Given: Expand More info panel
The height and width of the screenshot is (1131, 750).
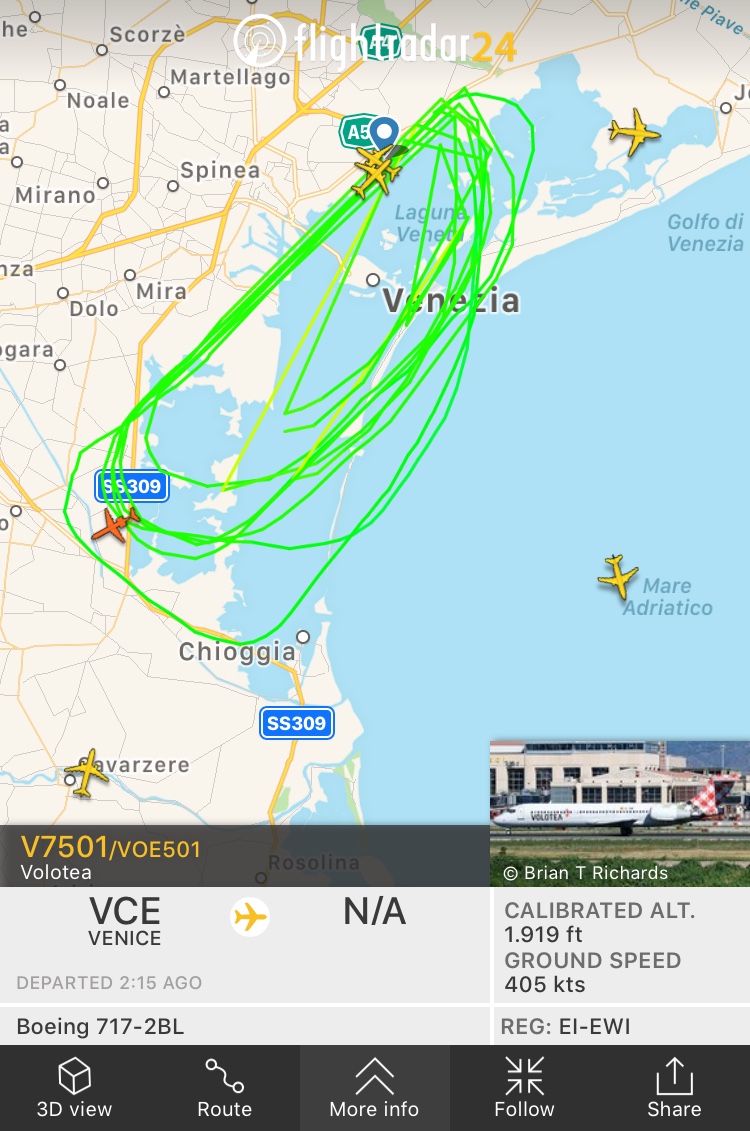Looking at the screenshot, I should pyautogui.click(x=374, y=1088).
